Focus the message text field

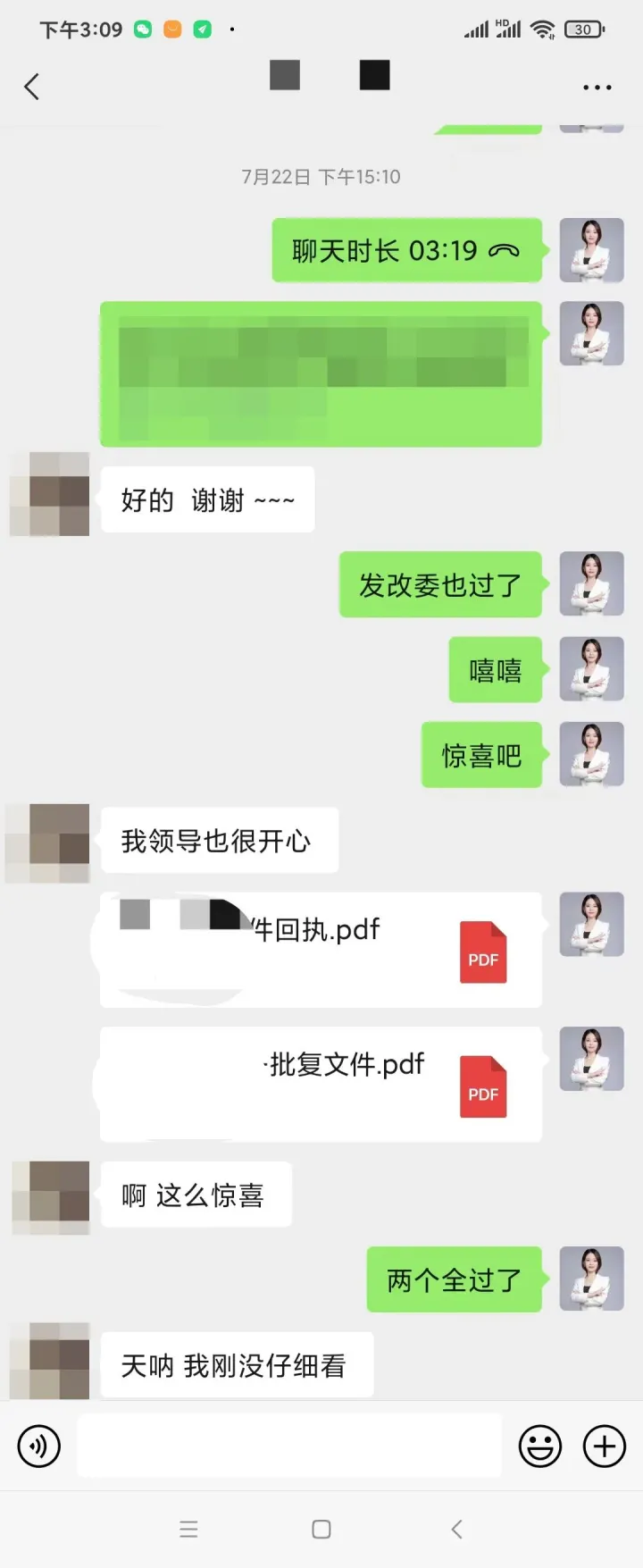click(288, 1446)
